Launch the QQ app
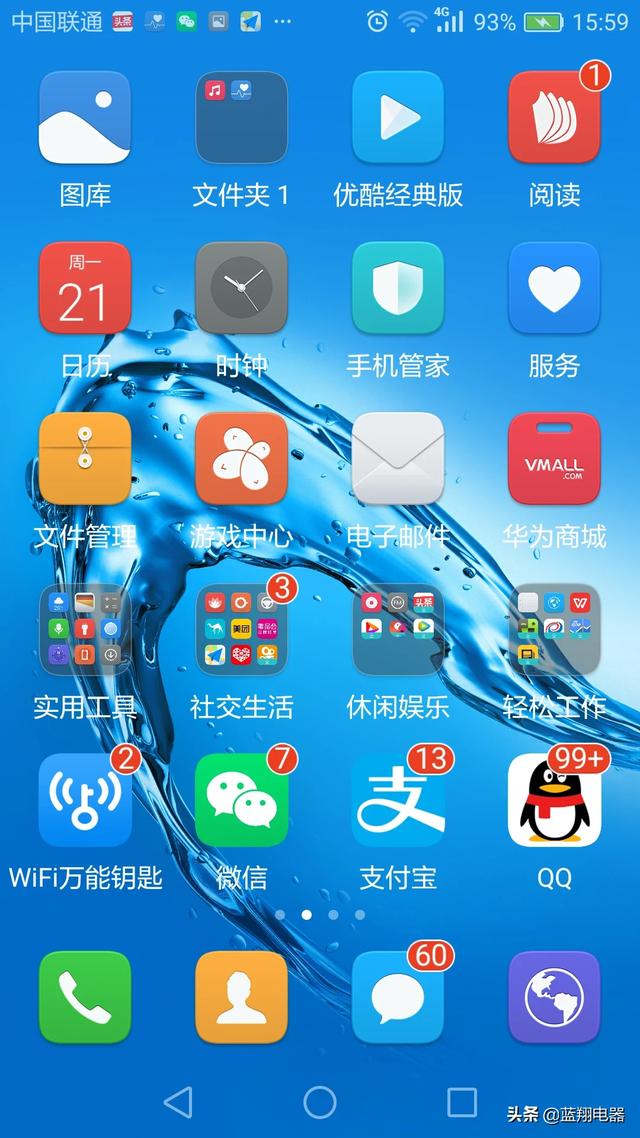 [x=554, y=801]
